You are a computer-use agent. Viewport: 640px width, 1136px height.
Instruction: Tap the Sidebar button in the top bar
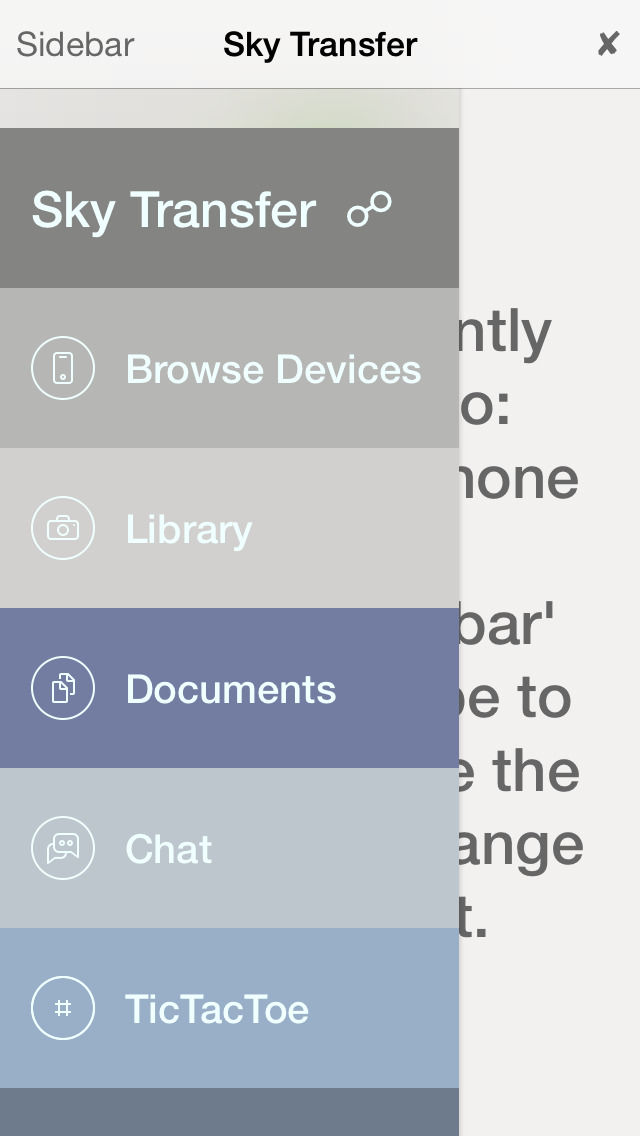click(75, 45)
